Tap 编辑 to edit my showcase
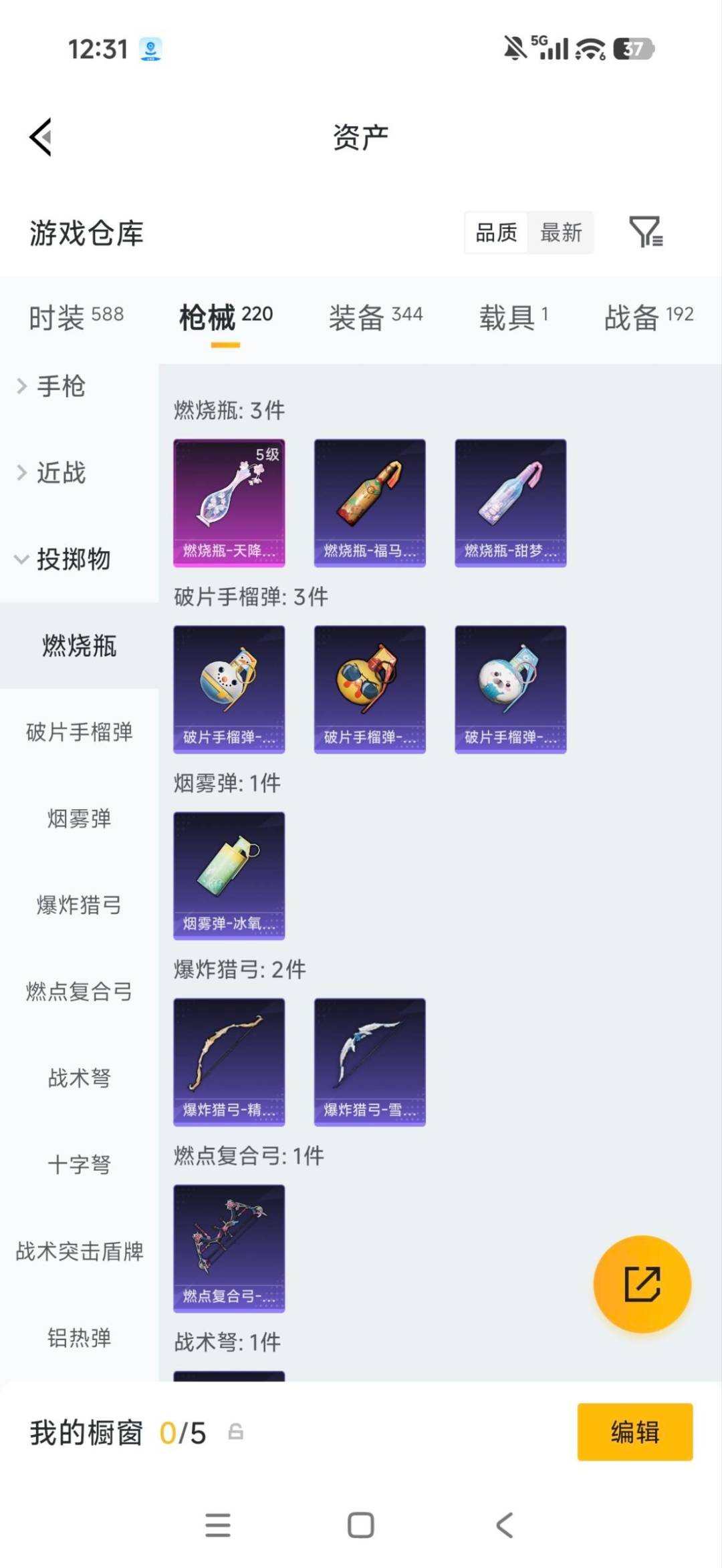The height and width of the screenshot is (1568, 722). tap(635, 1432)
